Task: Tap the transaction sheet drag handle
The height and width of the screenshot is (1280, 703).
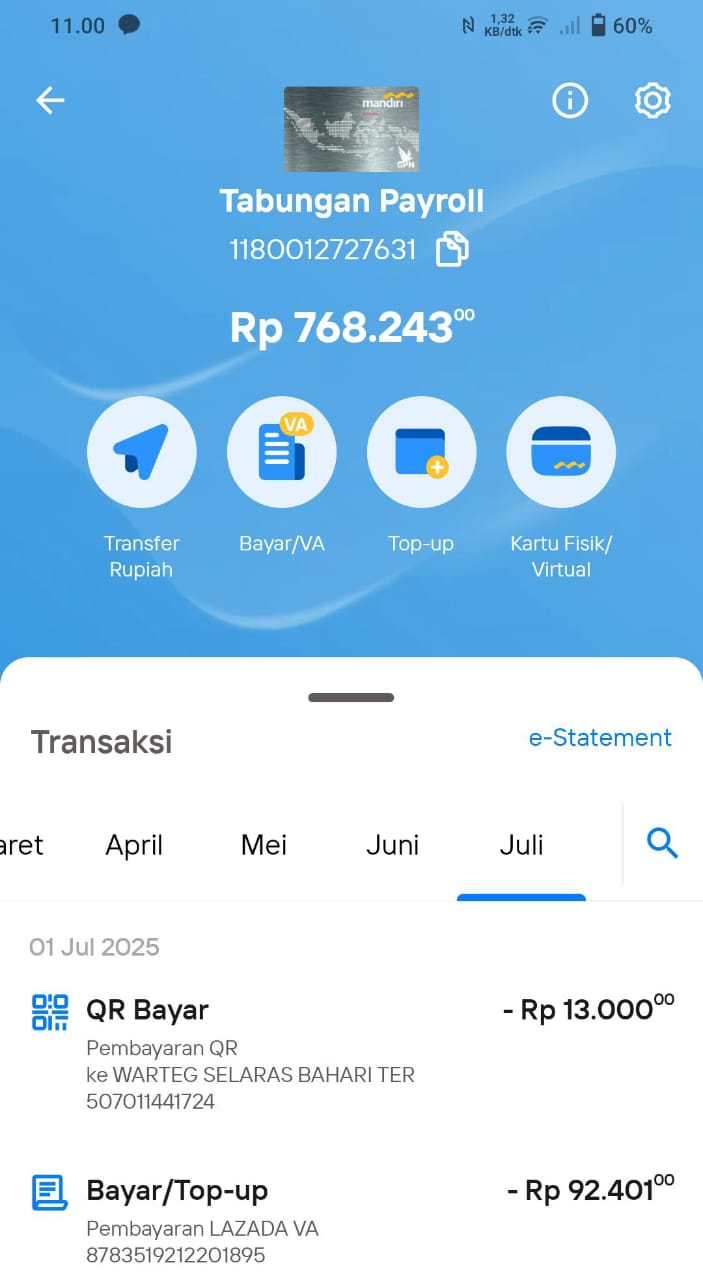Action: click(x=351, y=698)
